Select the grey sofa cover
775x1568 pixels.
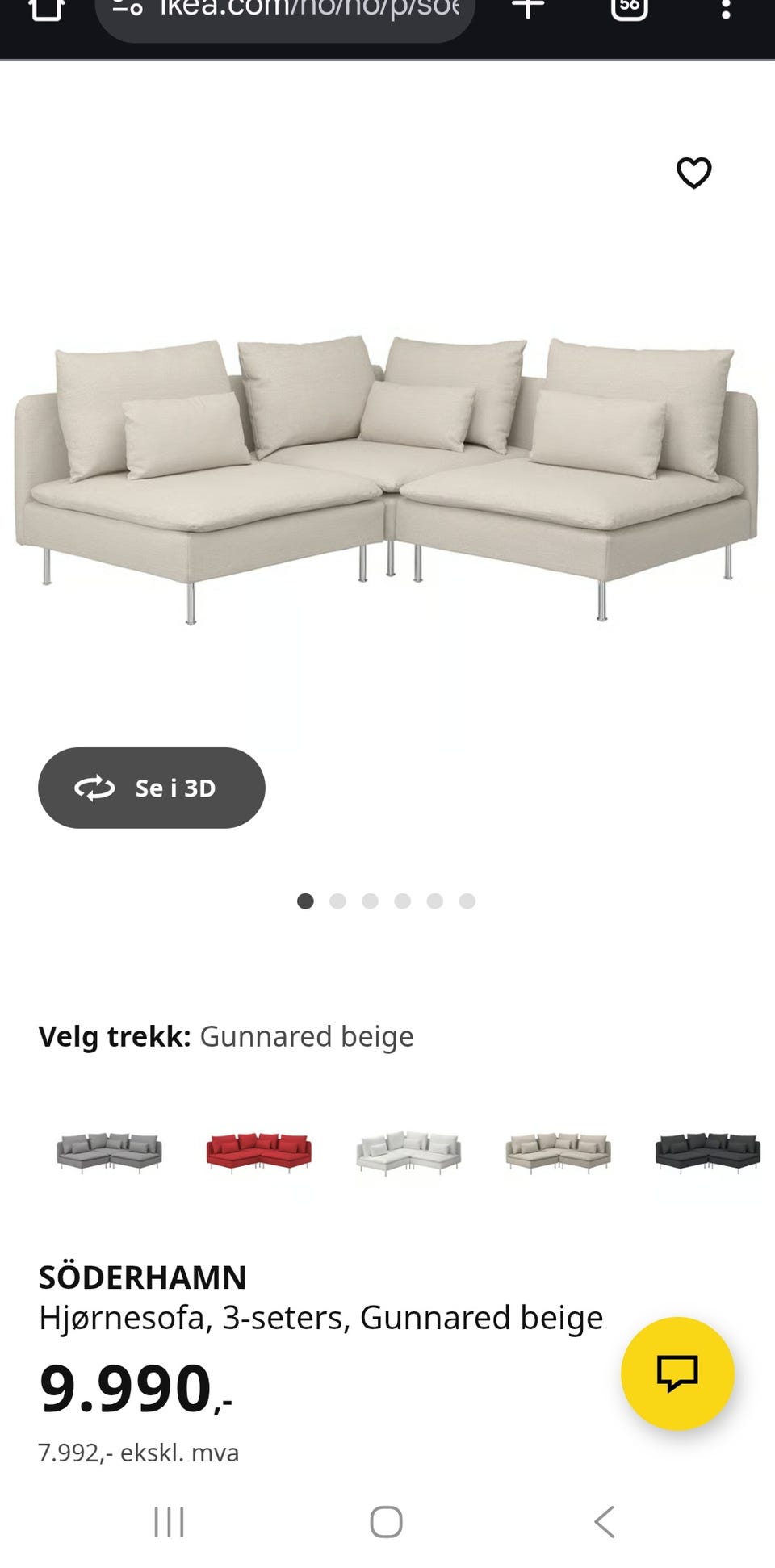pyautogui.click(x=109, y=1152)
